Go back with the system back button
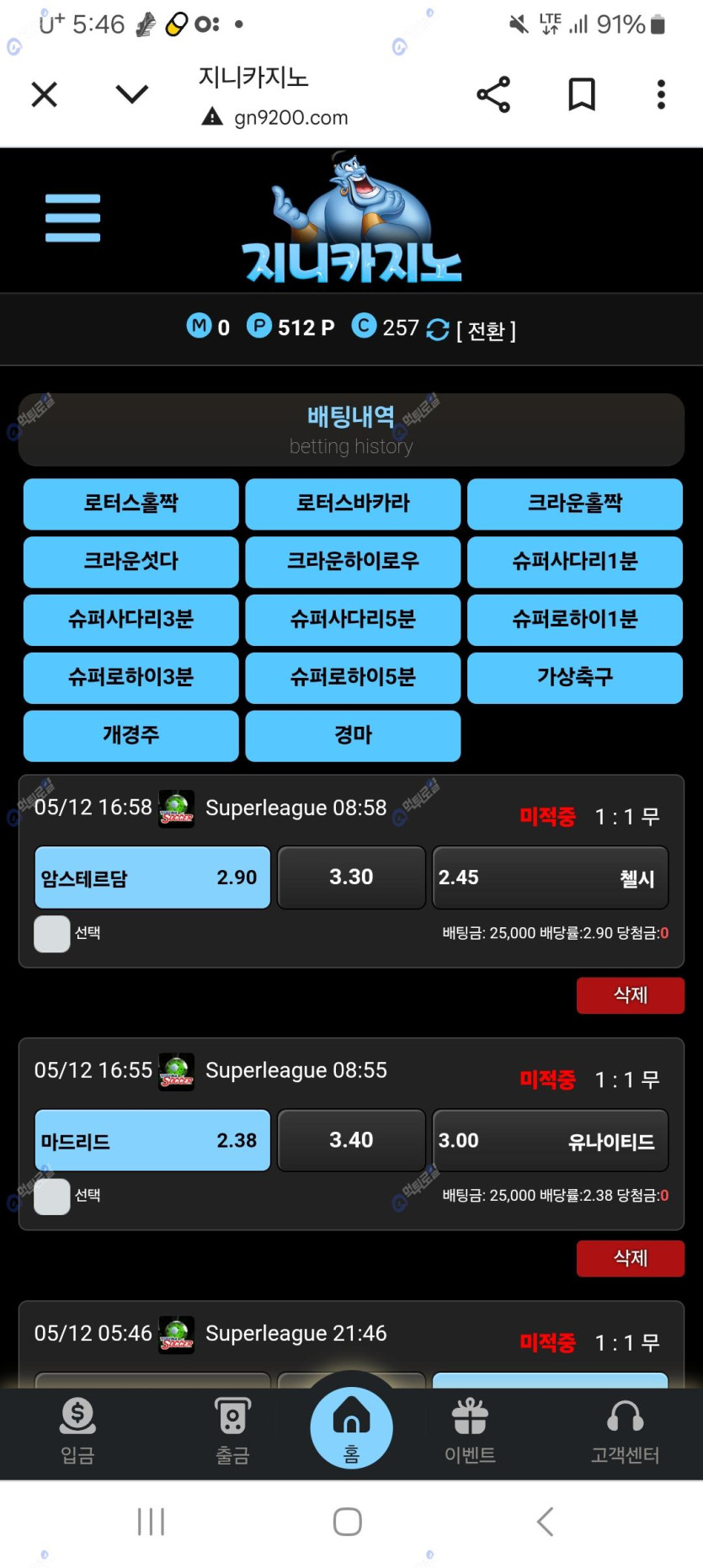 click(545, 1522)
